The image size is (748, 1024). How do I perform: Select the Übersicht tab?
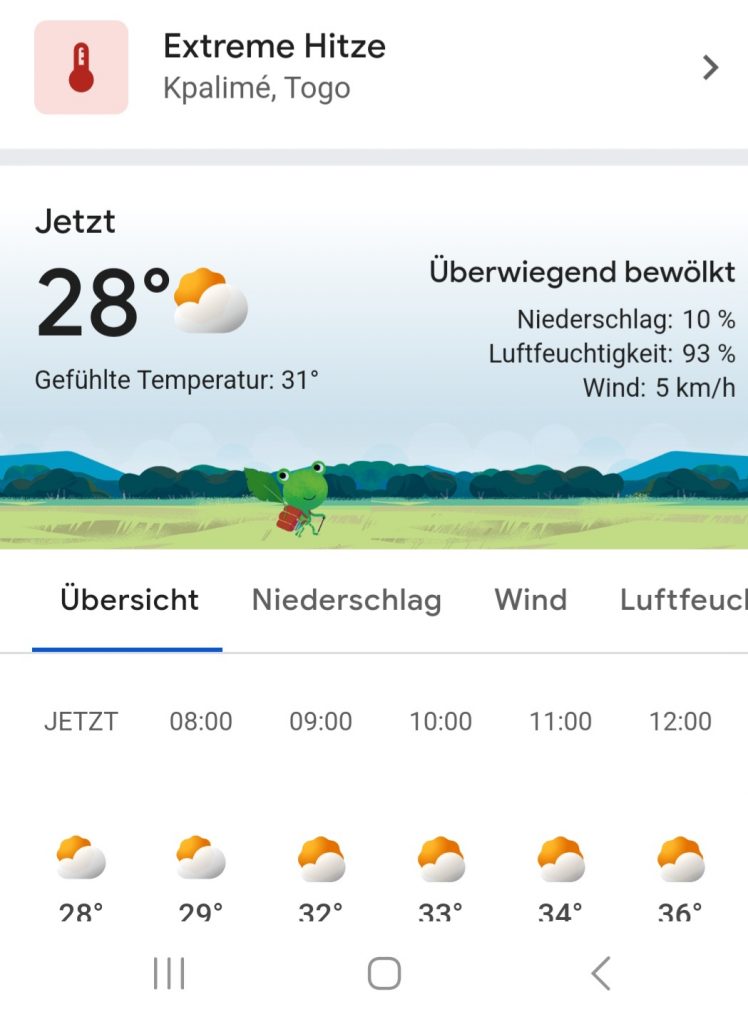pyautogui.click(x=129, y=600)
